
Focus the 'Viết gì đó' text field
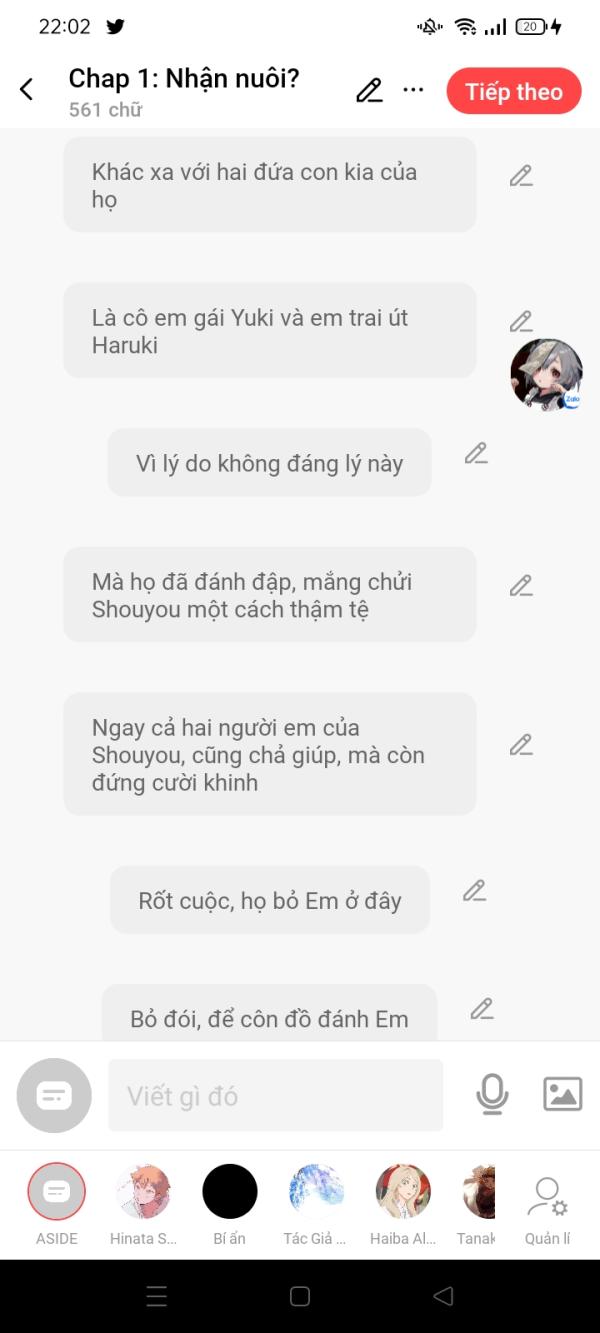pos(275,1096)
